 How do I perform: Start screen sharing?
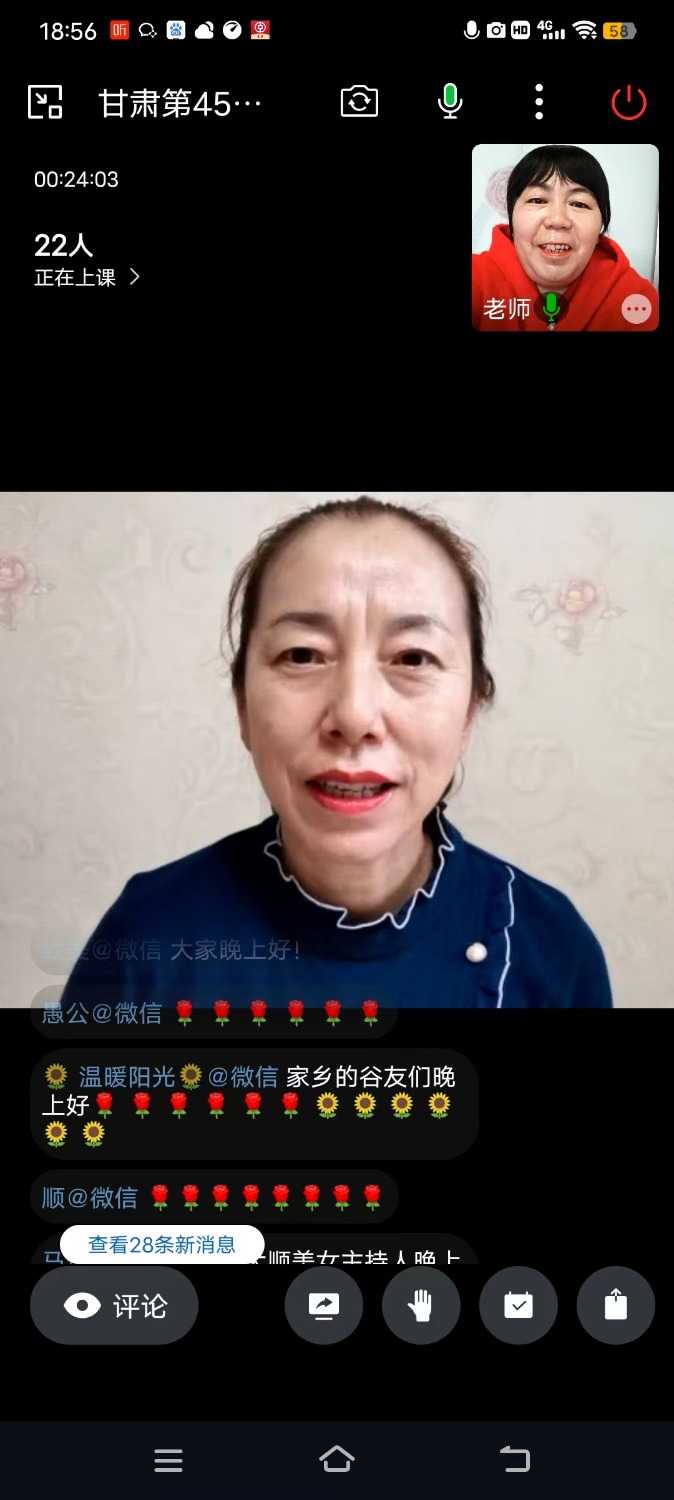click(x=323, y=1305)
